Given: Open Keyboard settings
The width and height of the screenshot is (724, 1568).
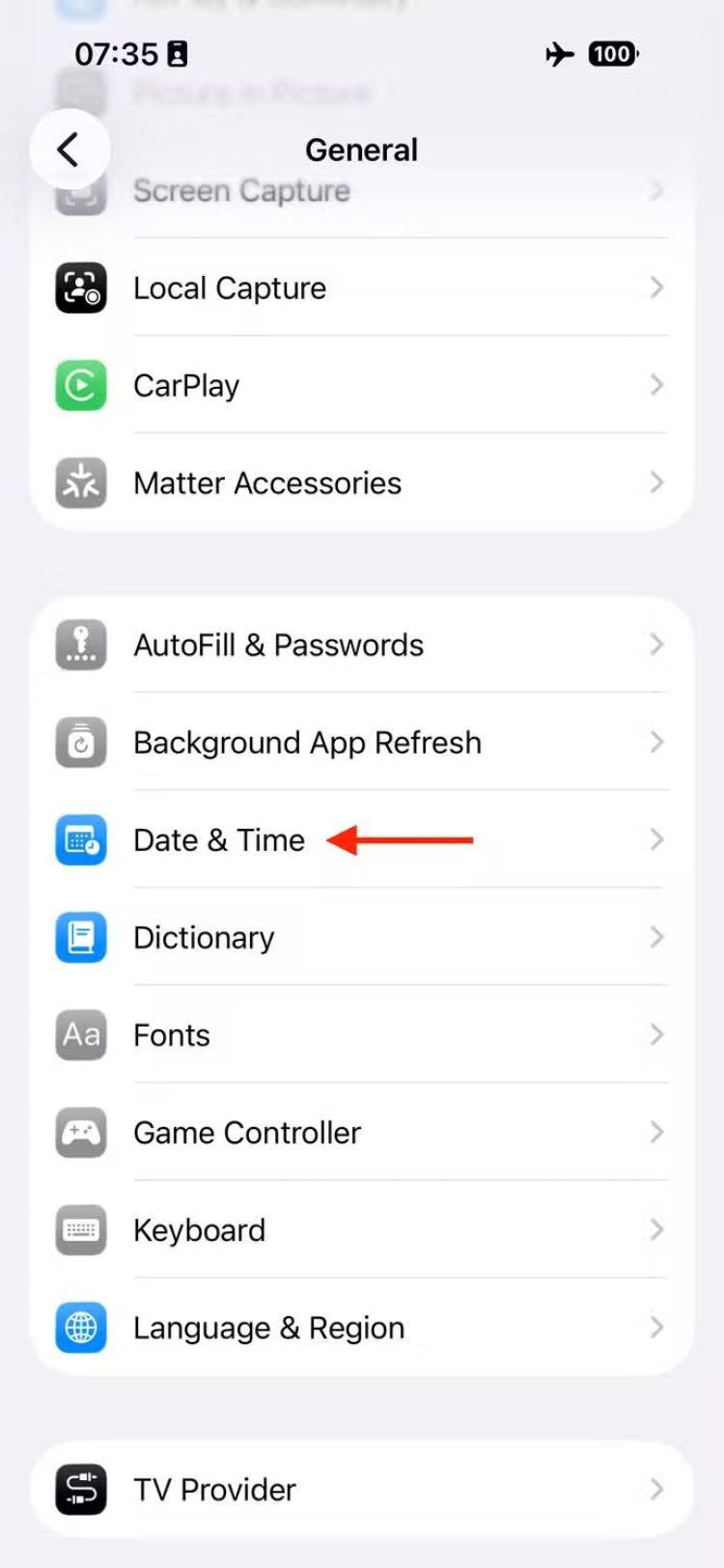Looking at the screenshot, I should (x=361, y=1229).
